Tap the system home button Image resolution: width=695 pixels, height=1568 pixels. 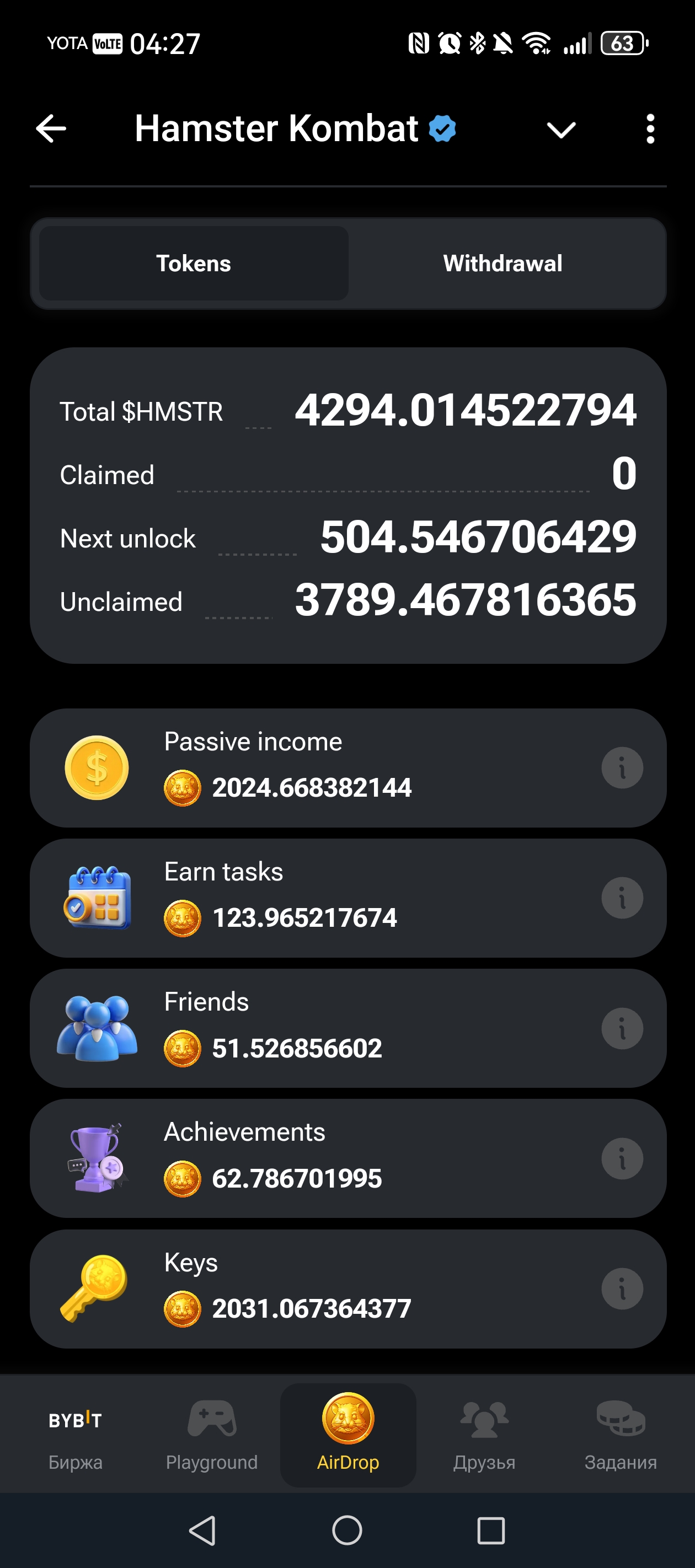(x=347, y=1531)
